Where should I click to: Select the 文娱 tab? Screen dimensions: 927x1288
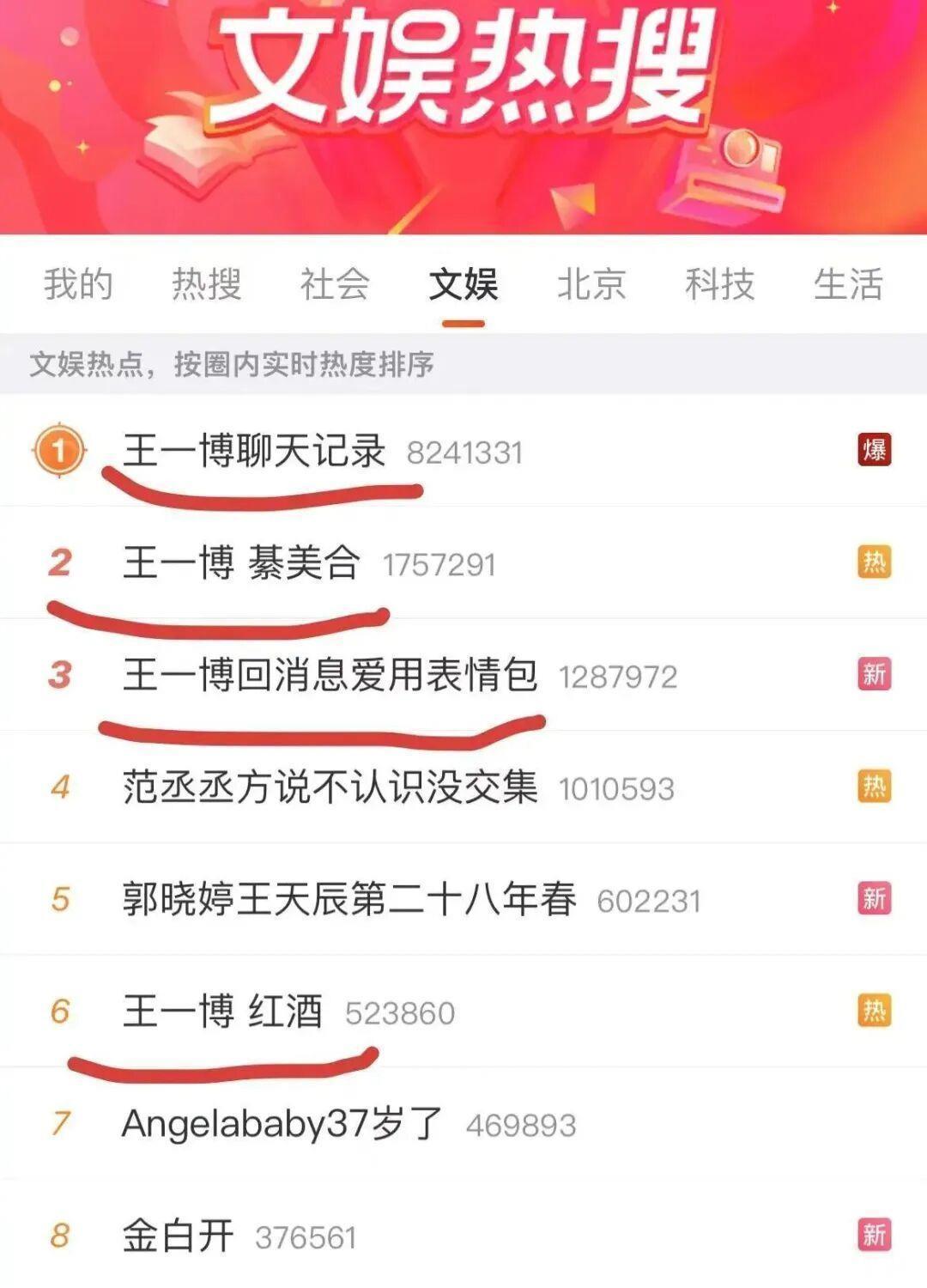click(463, 284)
